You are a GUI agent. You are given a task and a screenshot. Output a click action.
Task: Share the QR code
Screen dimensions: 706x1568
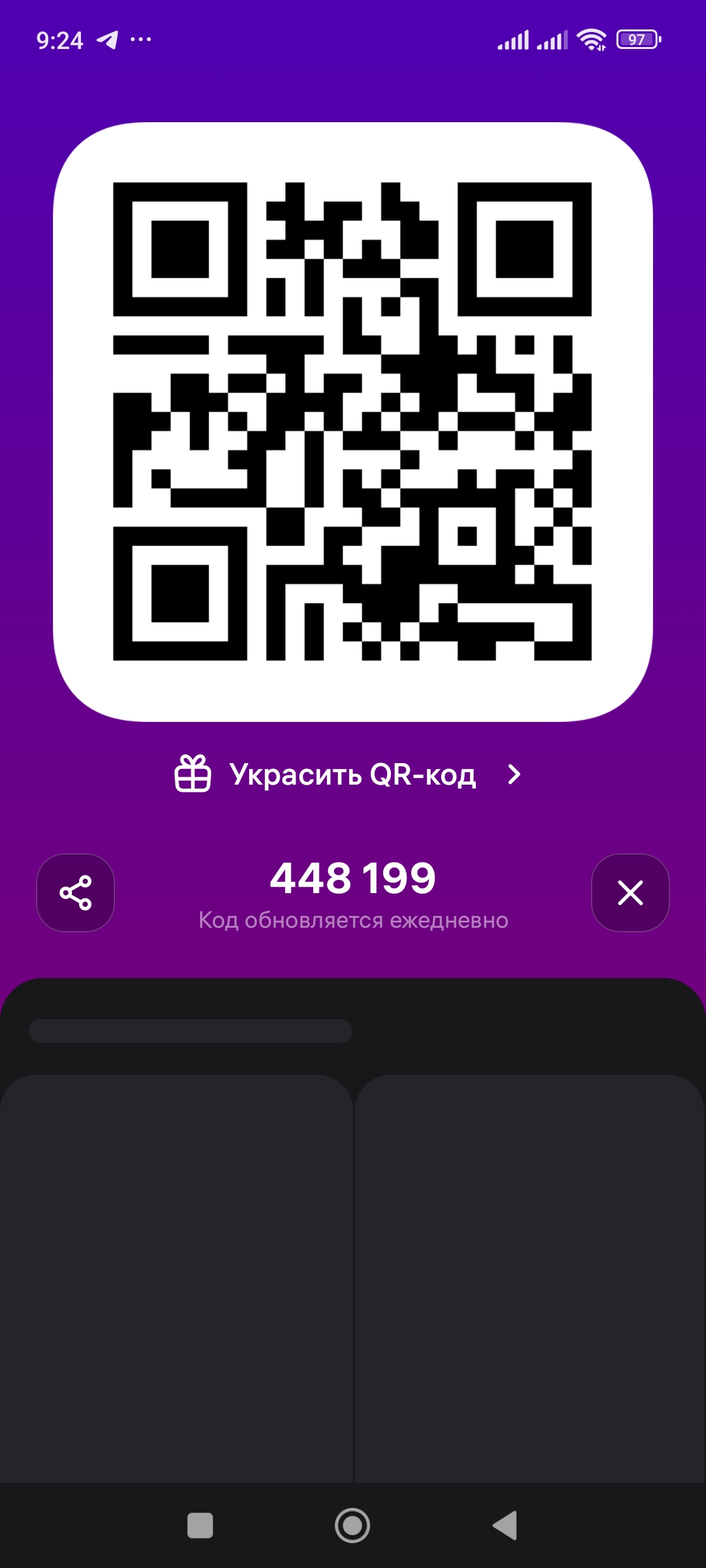click(x=76, y=892)
